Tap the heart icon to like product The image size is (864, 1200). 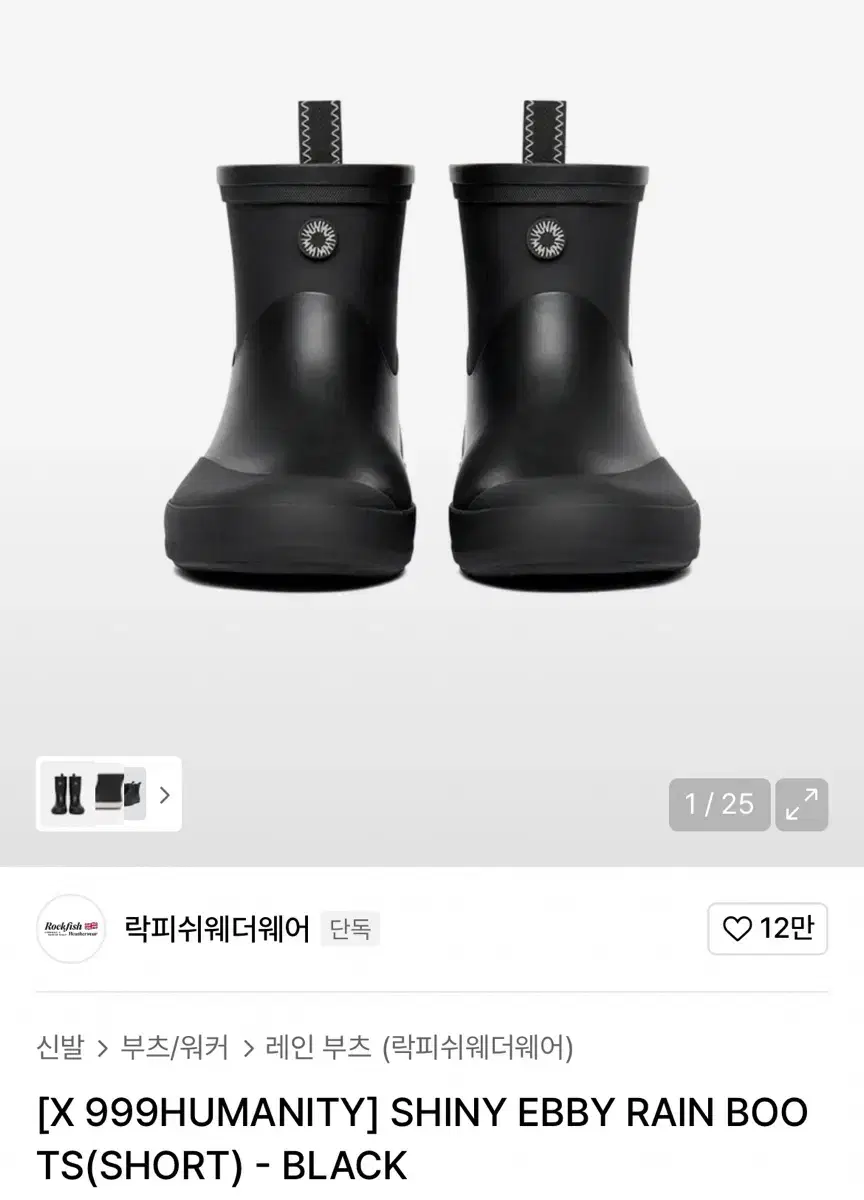tap(737, 930)
